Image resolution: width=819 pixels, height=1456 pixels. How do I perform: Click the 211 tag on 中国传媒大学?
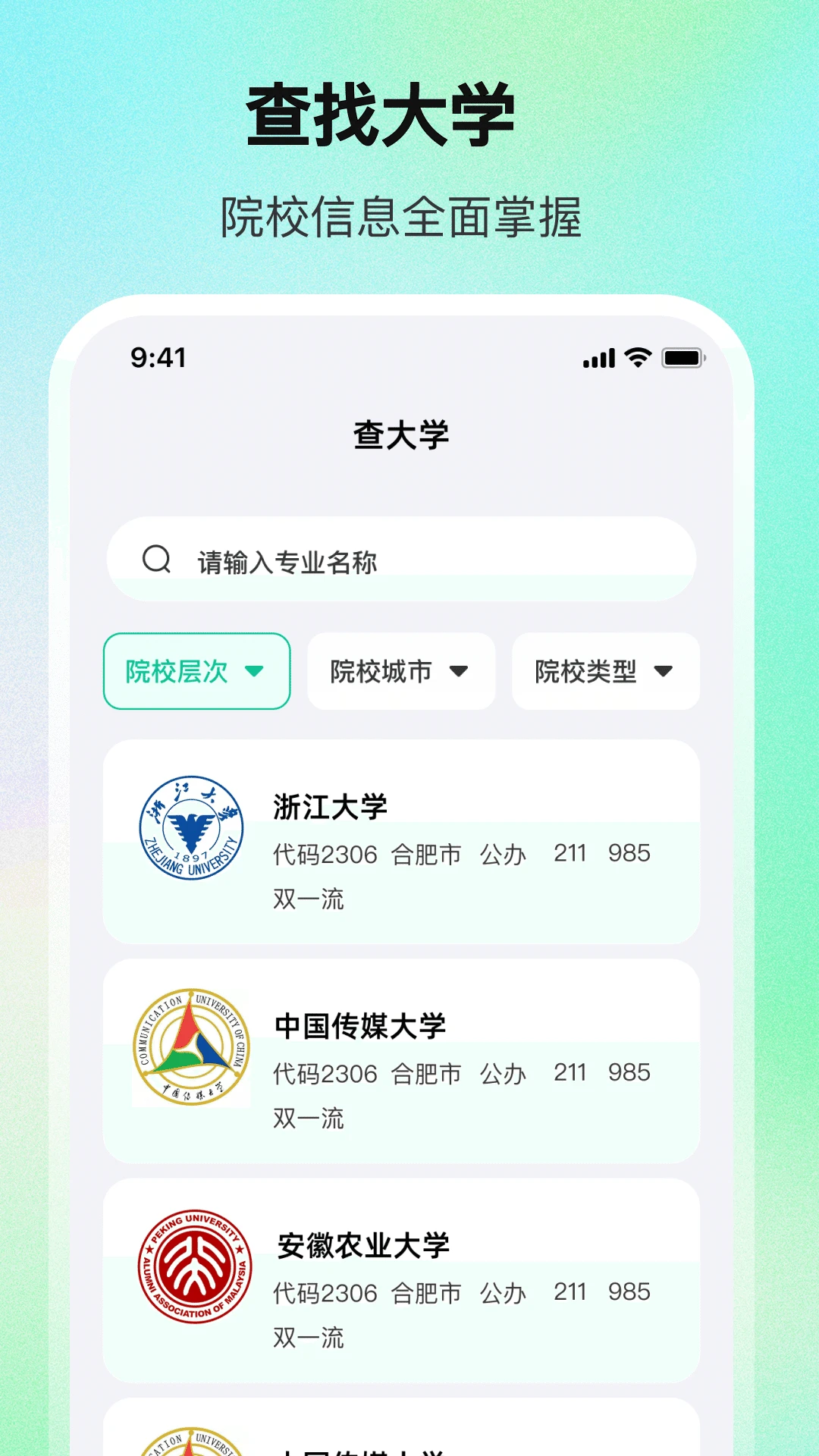571,1073
